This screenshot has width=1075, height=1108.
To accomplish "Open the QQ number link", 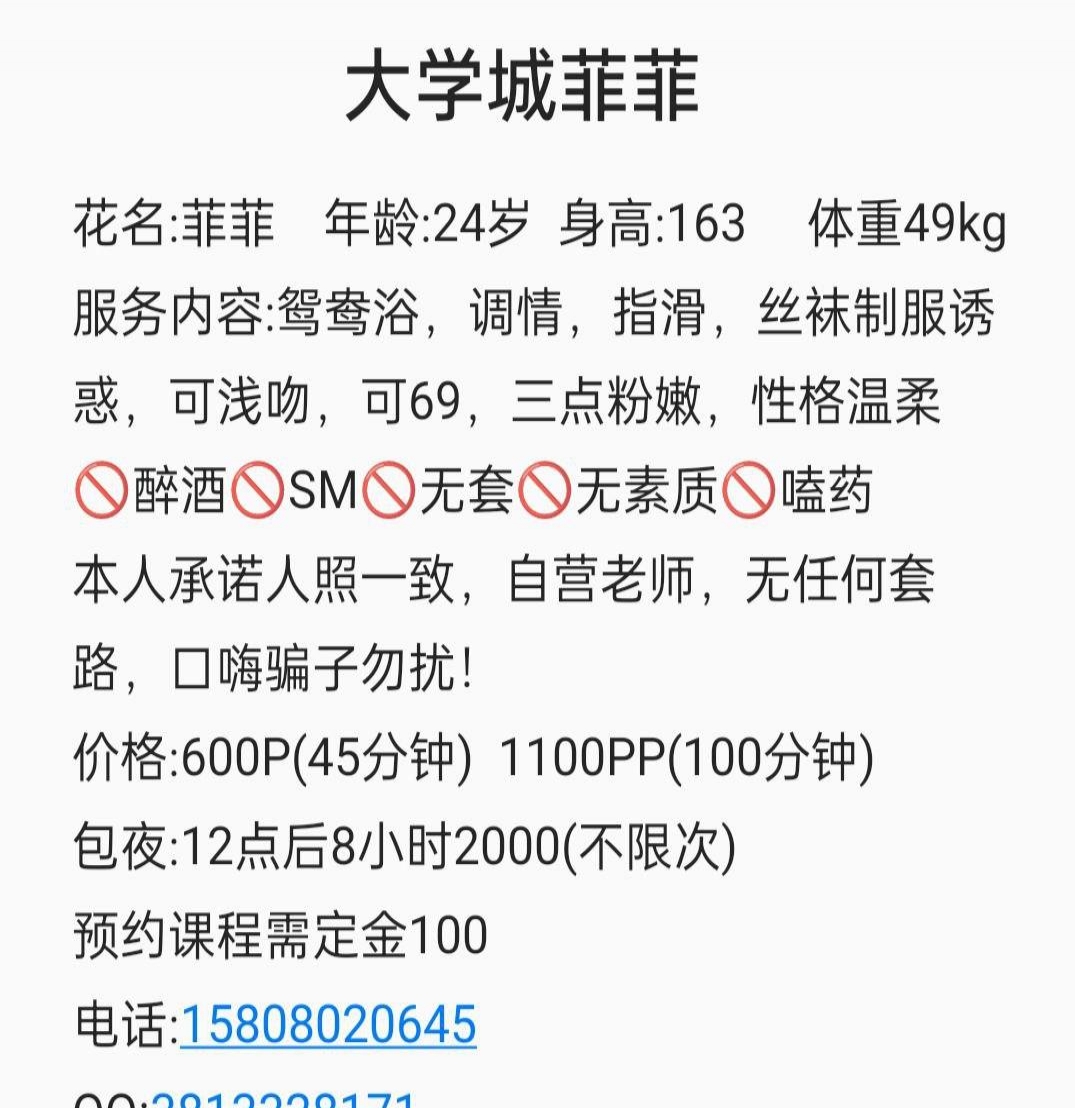I will 283,1100.
